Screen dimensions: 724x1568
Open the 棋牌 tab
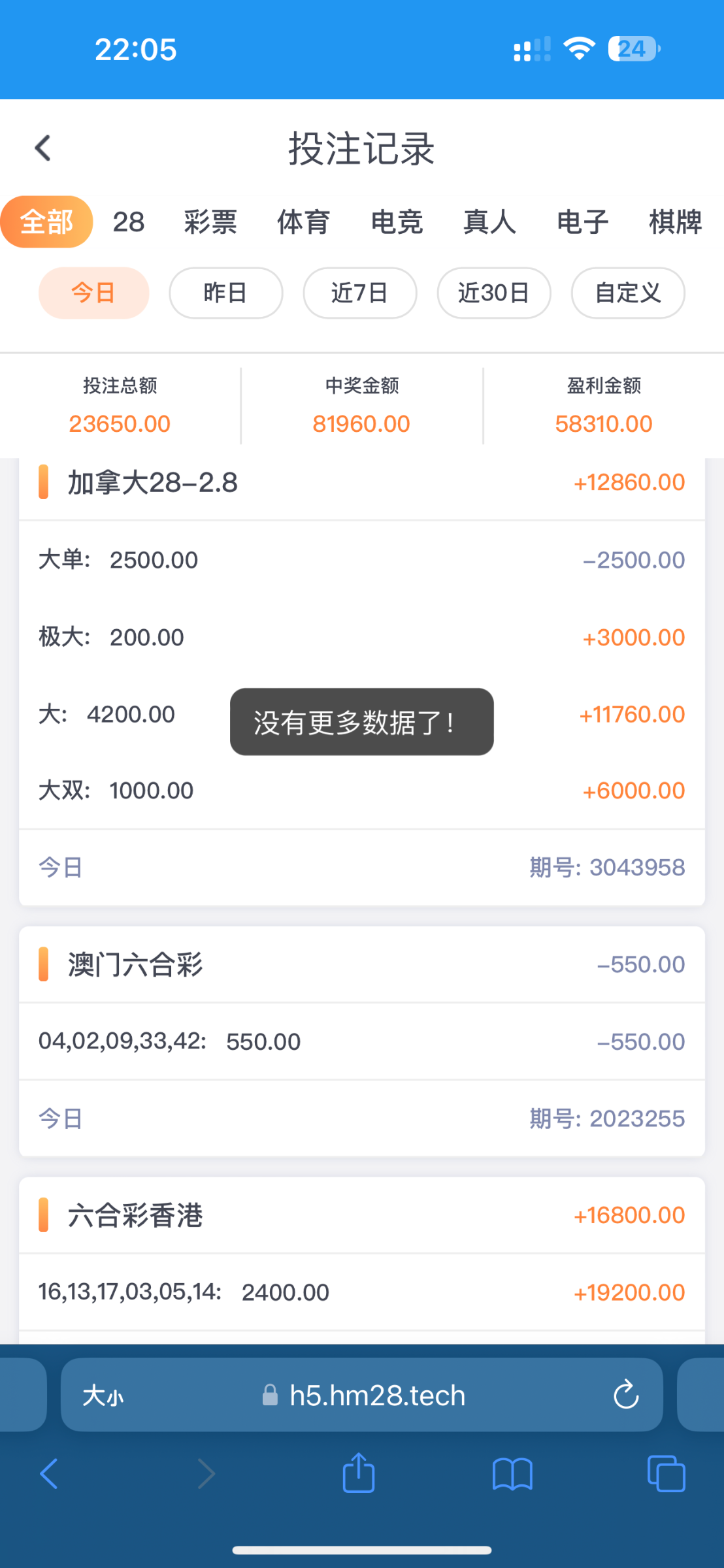coord(675,222)
